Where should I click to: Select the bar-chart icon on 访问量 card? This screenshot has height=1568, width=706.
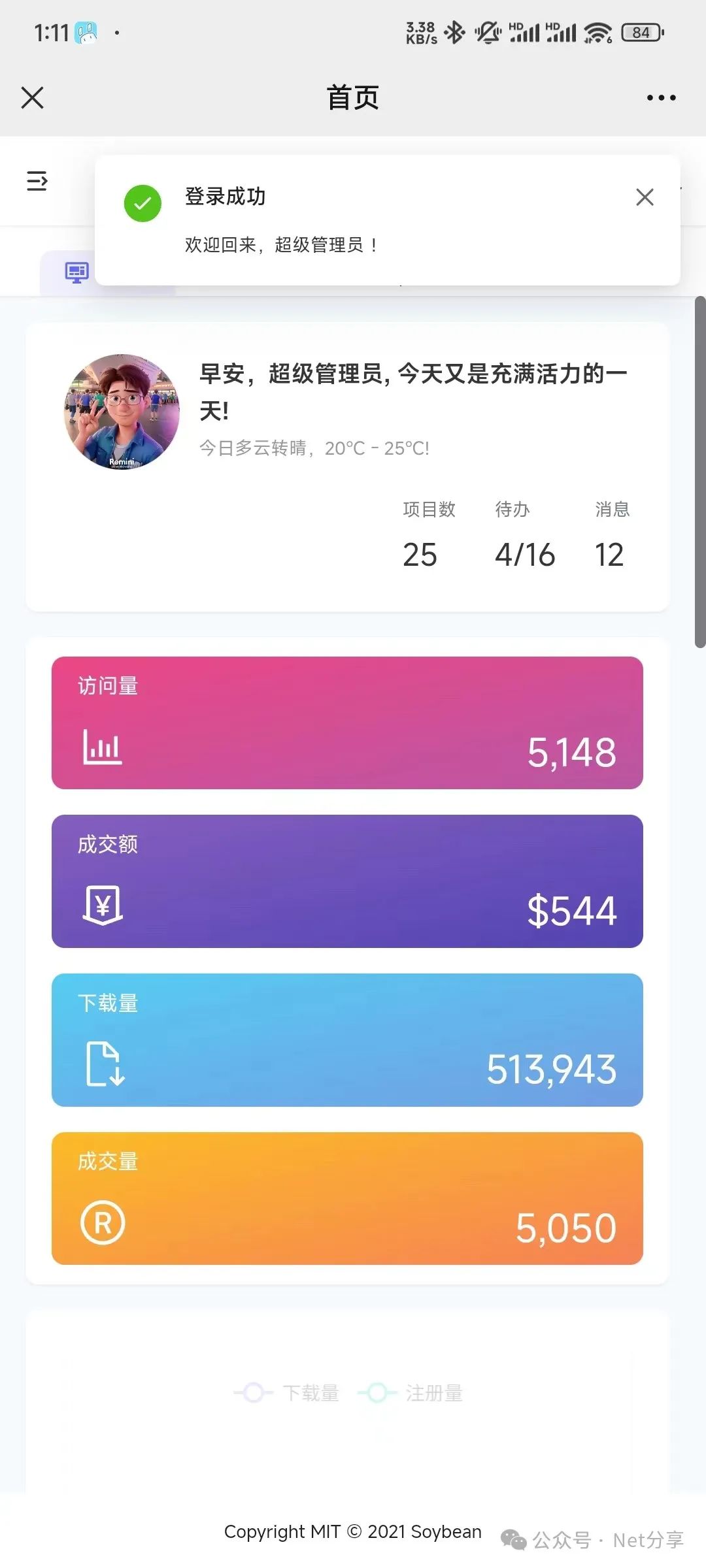pos(101,747)
